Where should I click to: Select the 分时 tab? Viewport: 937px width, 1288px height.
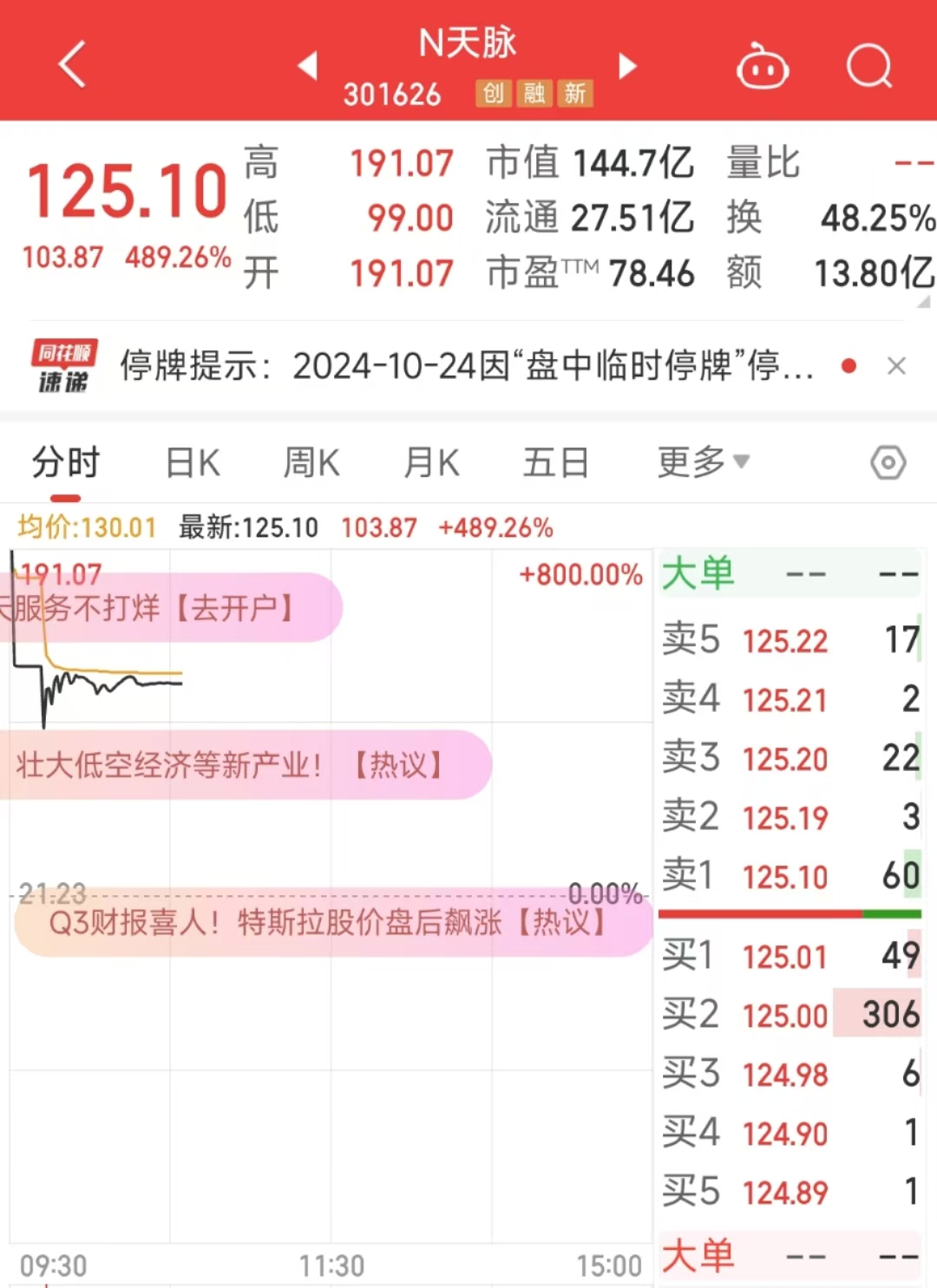(x=66, y=462)
